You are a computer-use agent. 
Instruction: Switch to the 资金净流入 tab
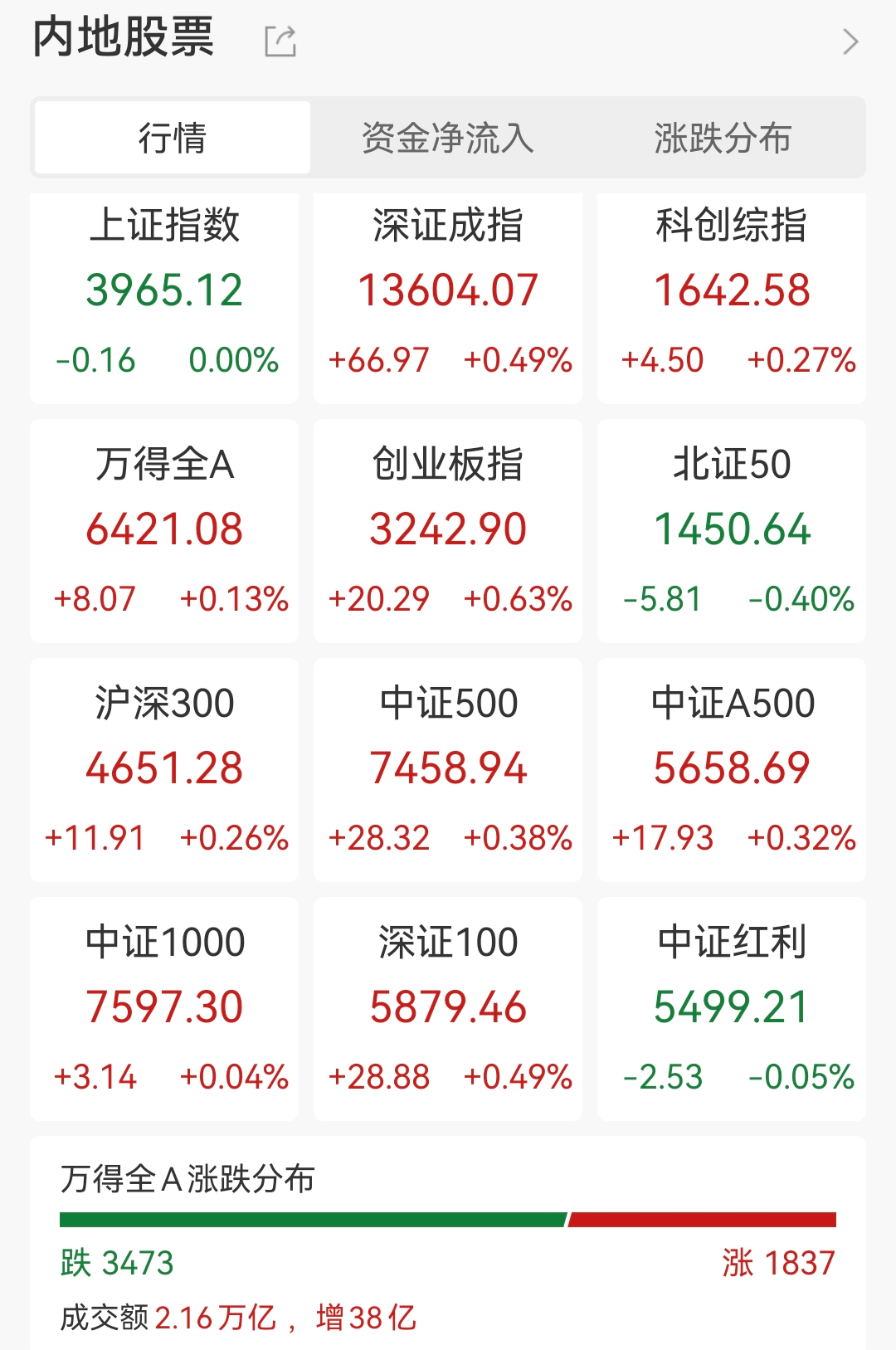(448, 138)
